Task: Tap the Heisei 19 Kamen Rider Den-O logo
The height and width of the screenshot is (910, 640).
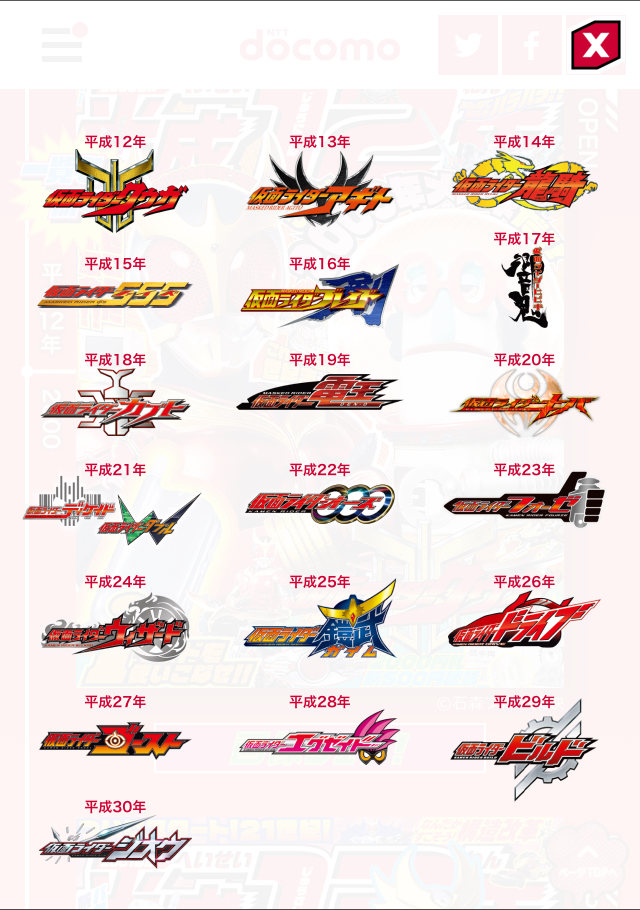Action: coord(319,396)
